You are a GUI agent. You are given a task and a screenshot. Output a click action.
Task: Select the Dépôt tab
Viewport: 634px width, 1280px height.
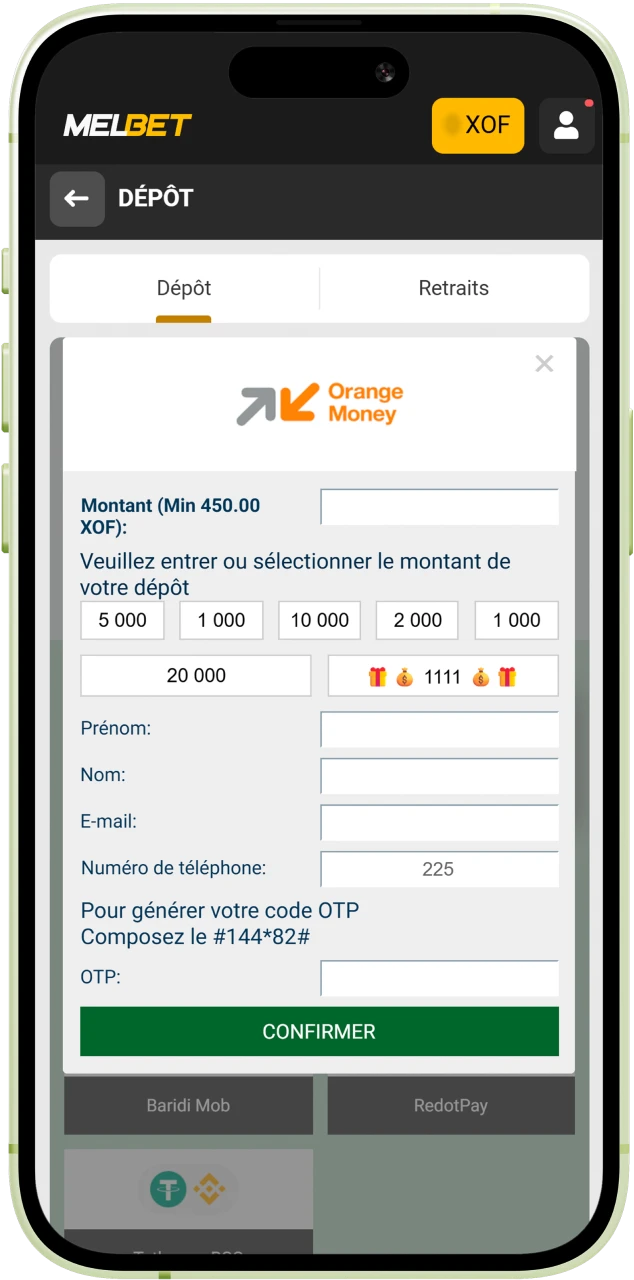pos(184,288)
